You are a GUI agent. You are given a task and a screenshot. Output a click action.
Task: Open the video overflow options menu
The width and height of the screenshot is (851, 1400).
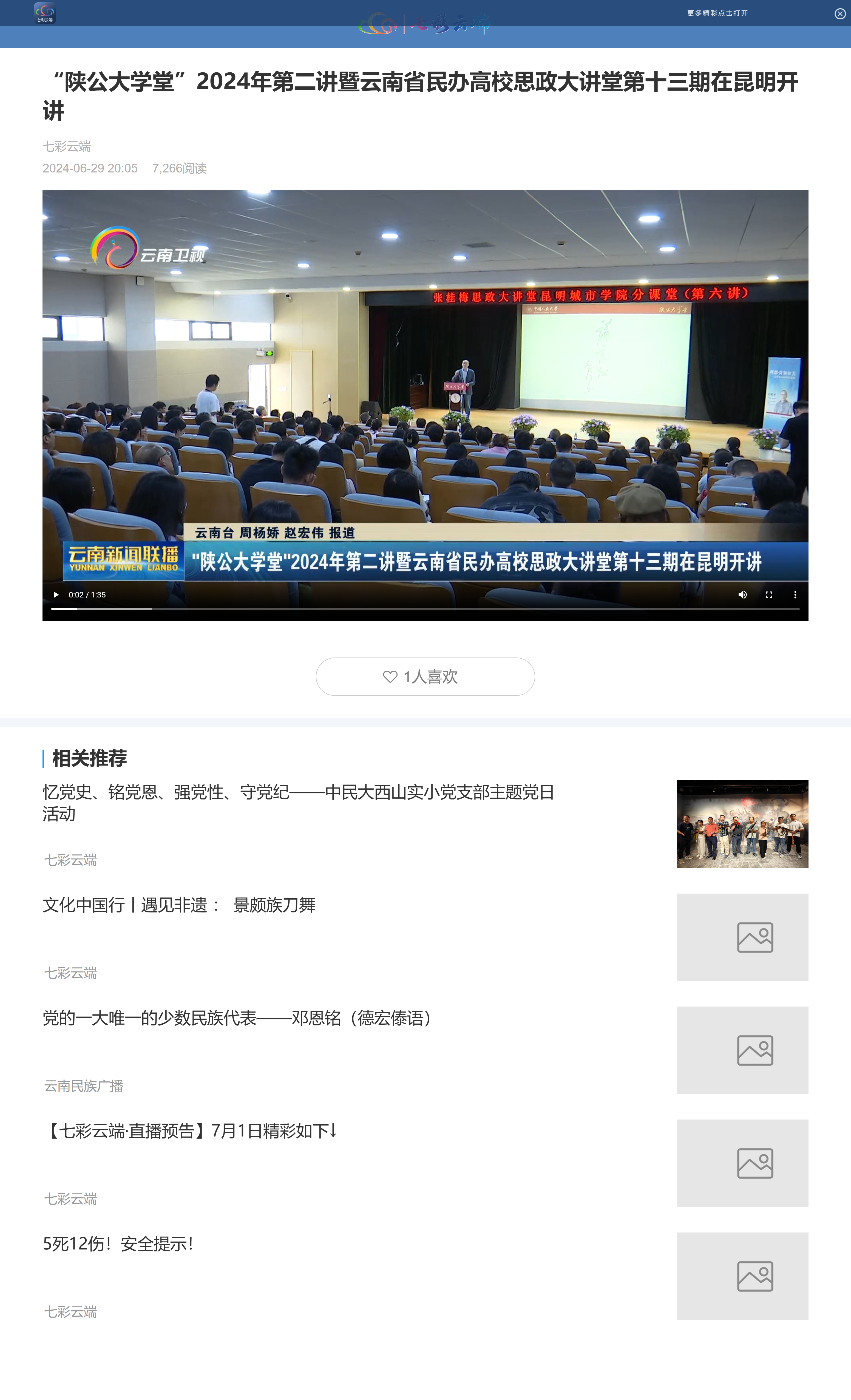(795, 594)
